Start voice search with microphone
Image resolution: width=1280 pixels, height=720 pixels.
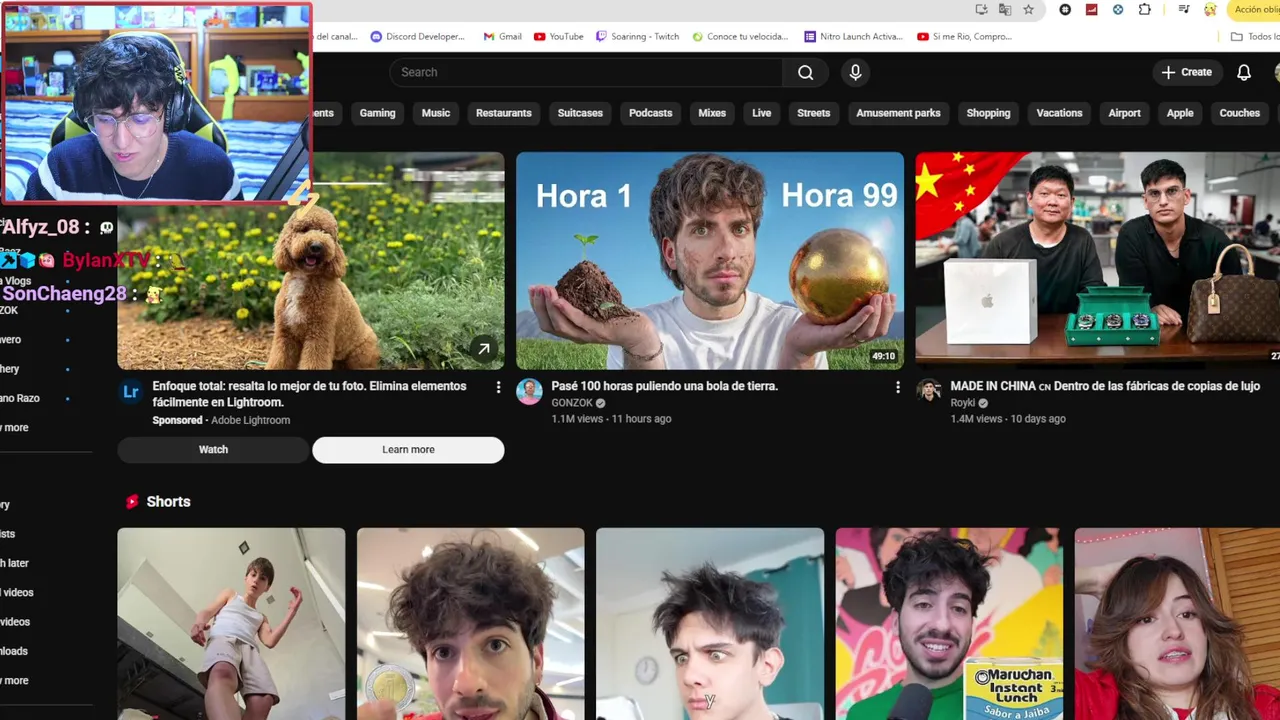click(x=855, y=72)
